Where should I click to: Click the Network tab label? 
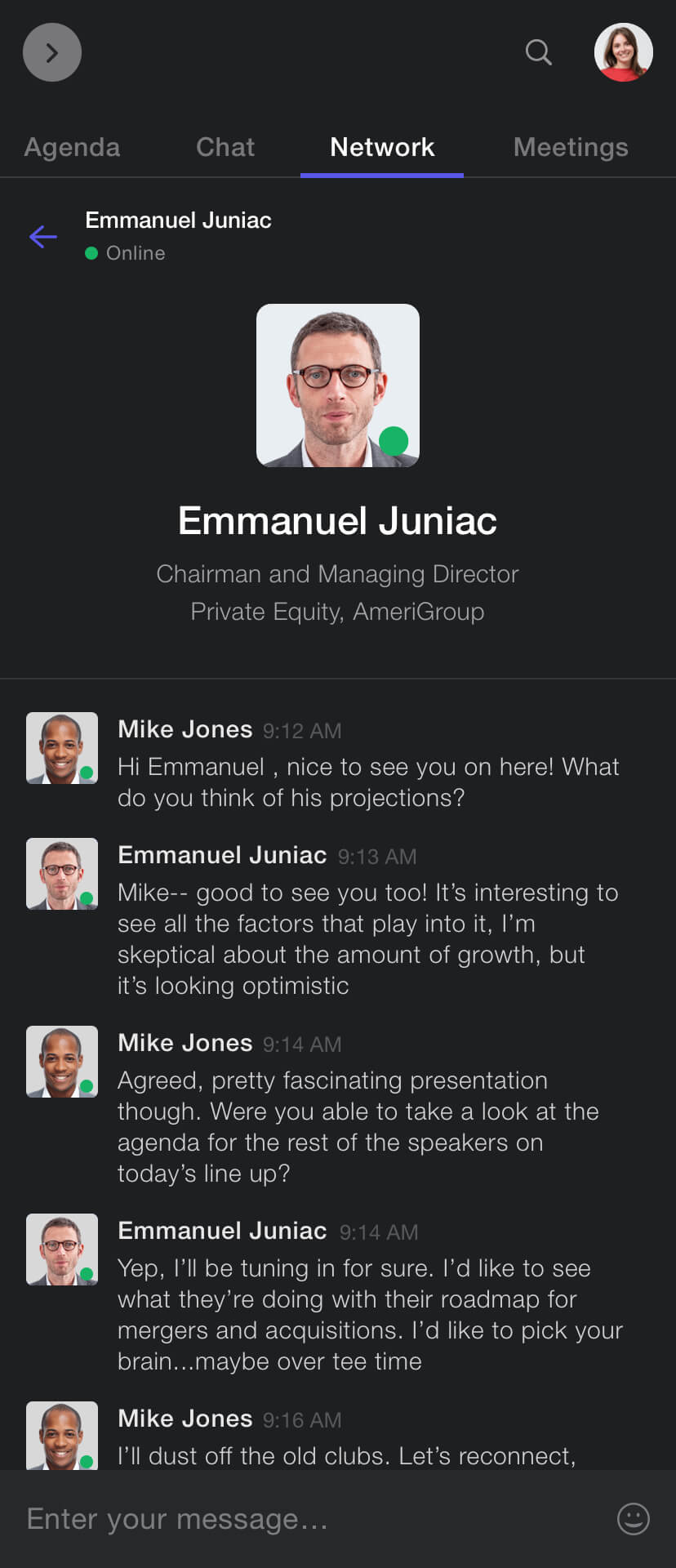pos(381,147)
